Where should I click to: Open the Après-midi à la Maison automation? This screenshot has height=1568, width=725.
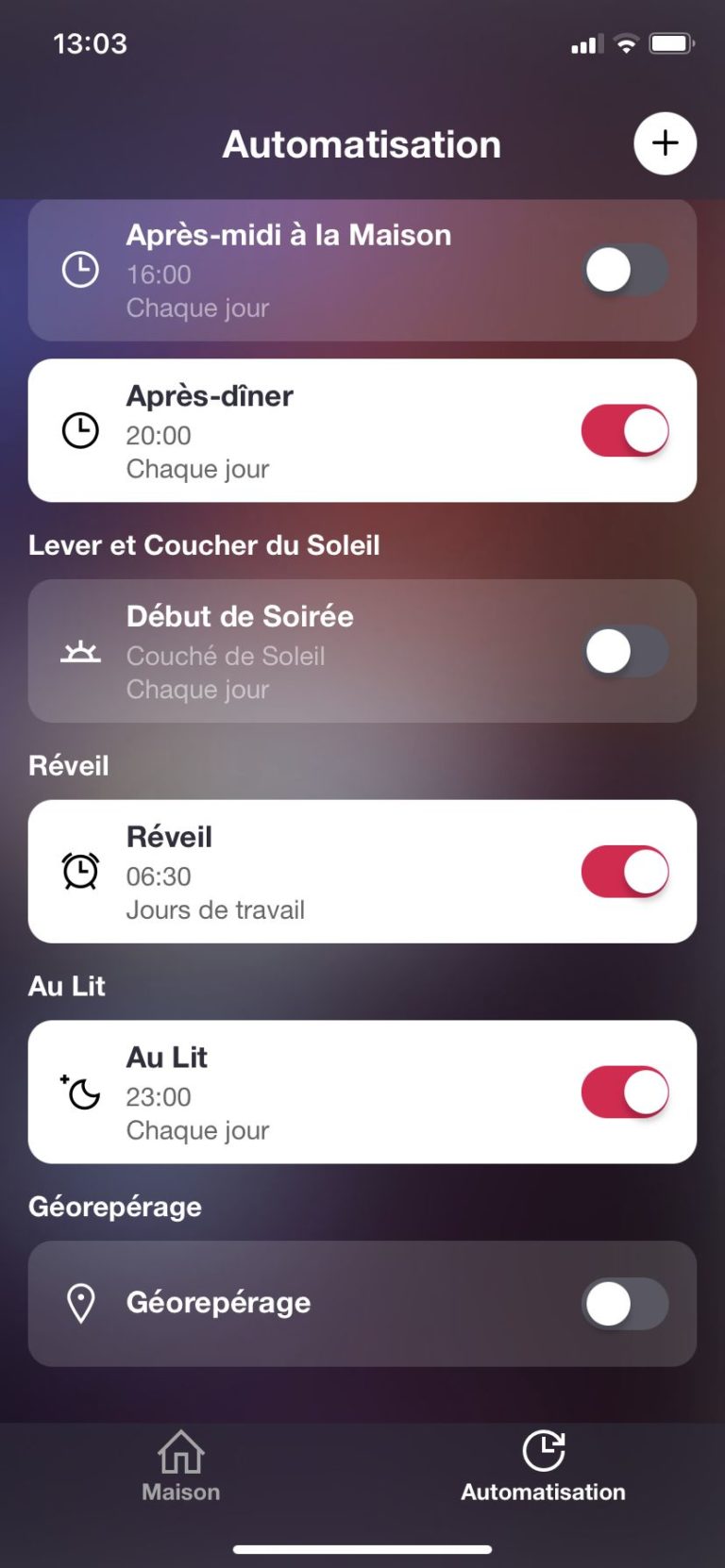point(362,271)
